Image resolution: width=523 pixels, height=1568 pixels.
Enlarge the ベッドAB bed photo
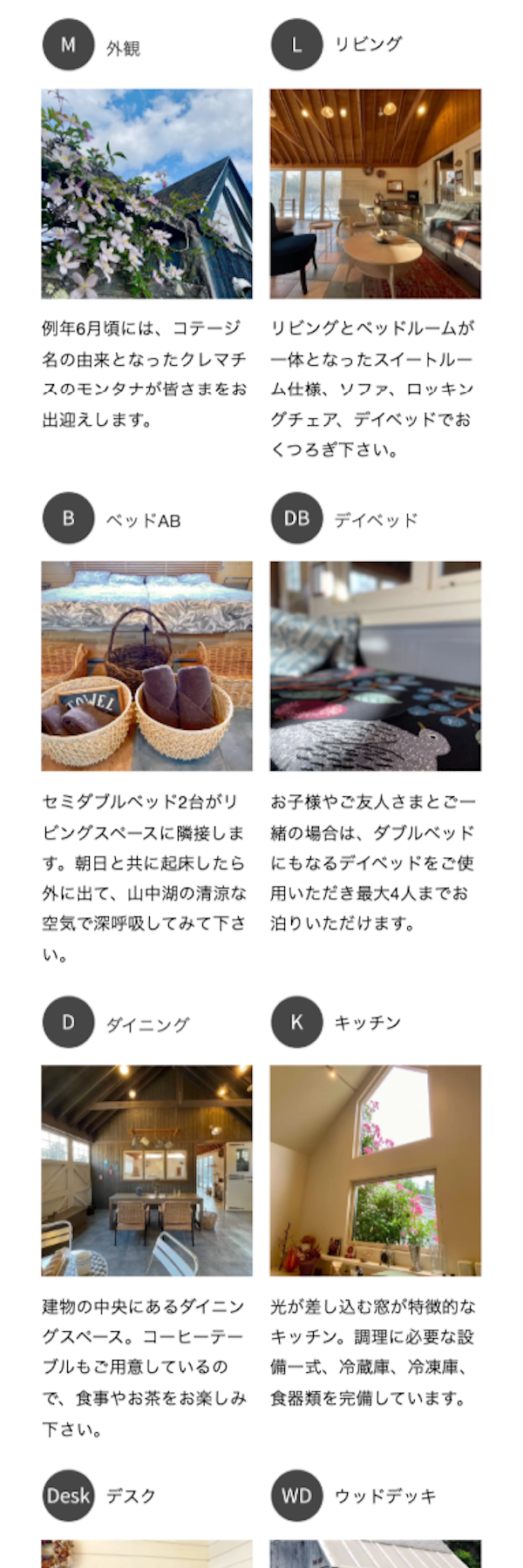[146, 666]
